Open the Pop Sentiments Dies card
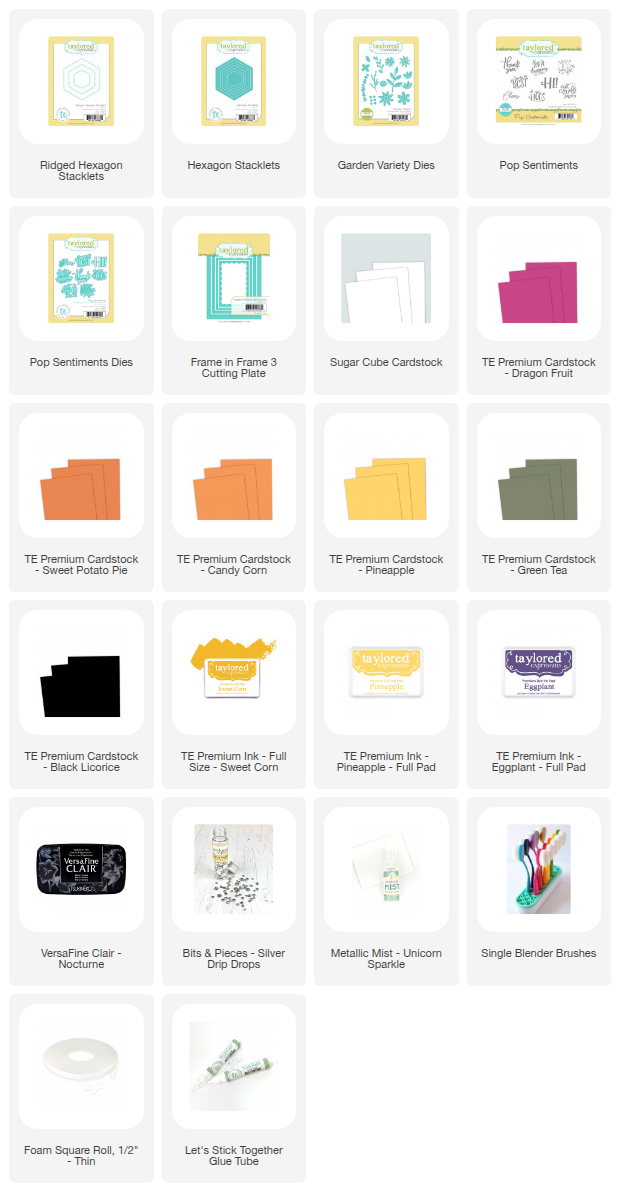The width and height of the screenshot is (620, 1204). click(81, 280)
